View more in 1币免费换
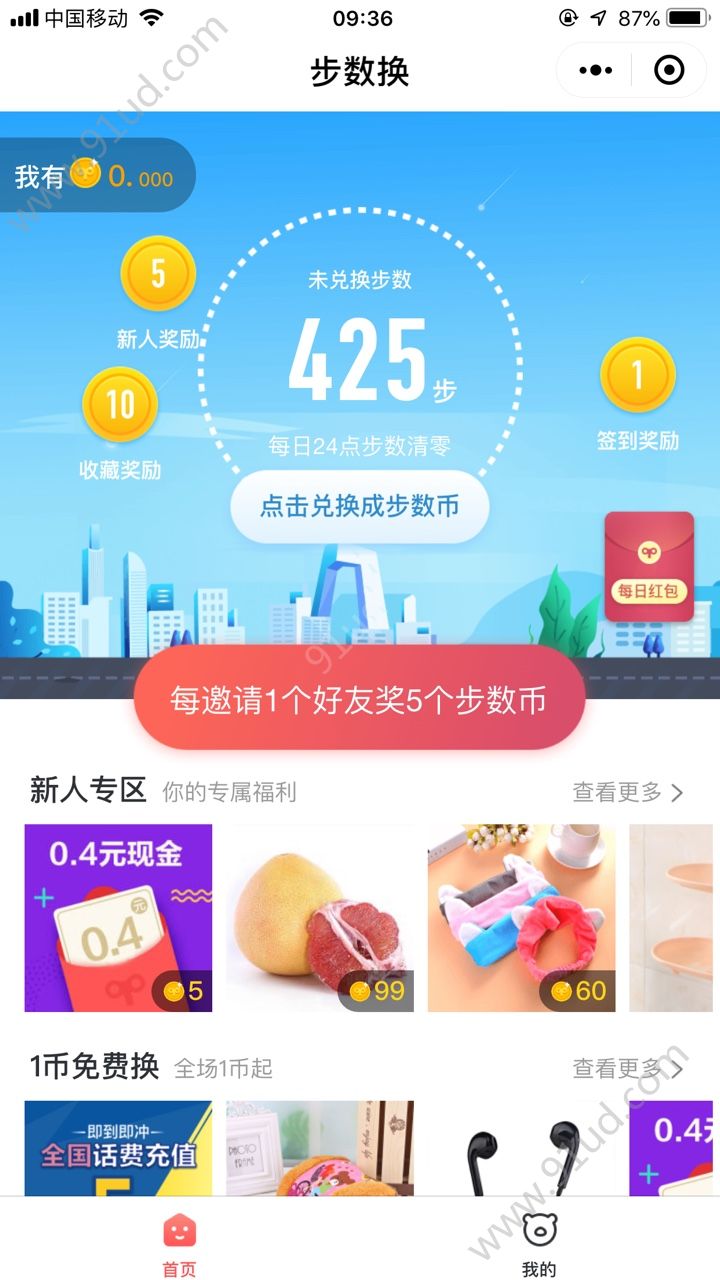Viewport: 720px width, 1280px height. click(628, 1069)
